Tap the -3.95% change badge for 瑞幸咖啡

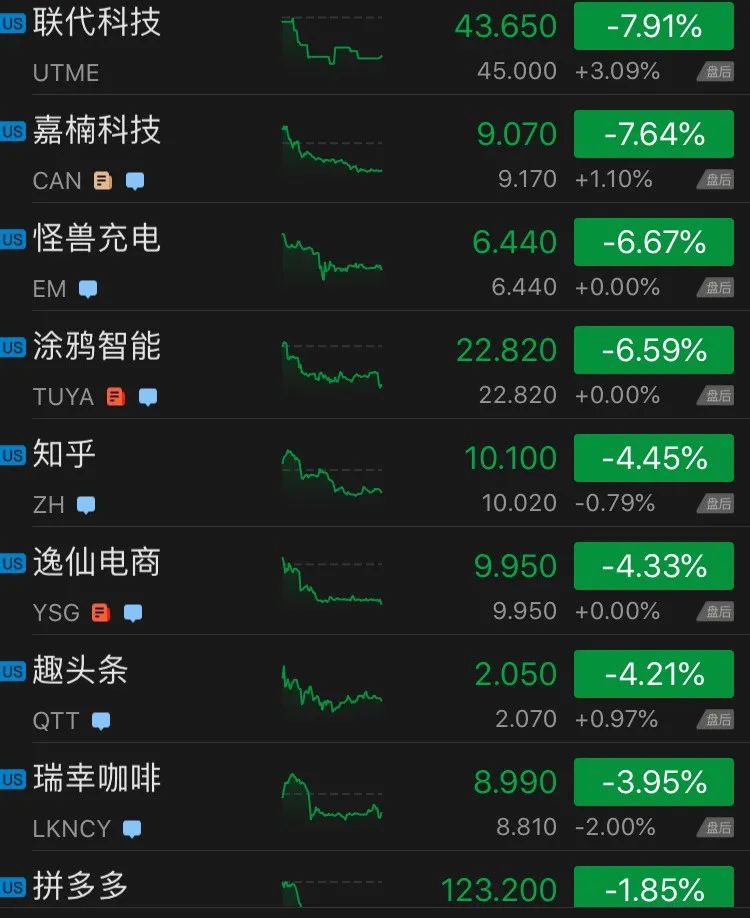[653, 782]
